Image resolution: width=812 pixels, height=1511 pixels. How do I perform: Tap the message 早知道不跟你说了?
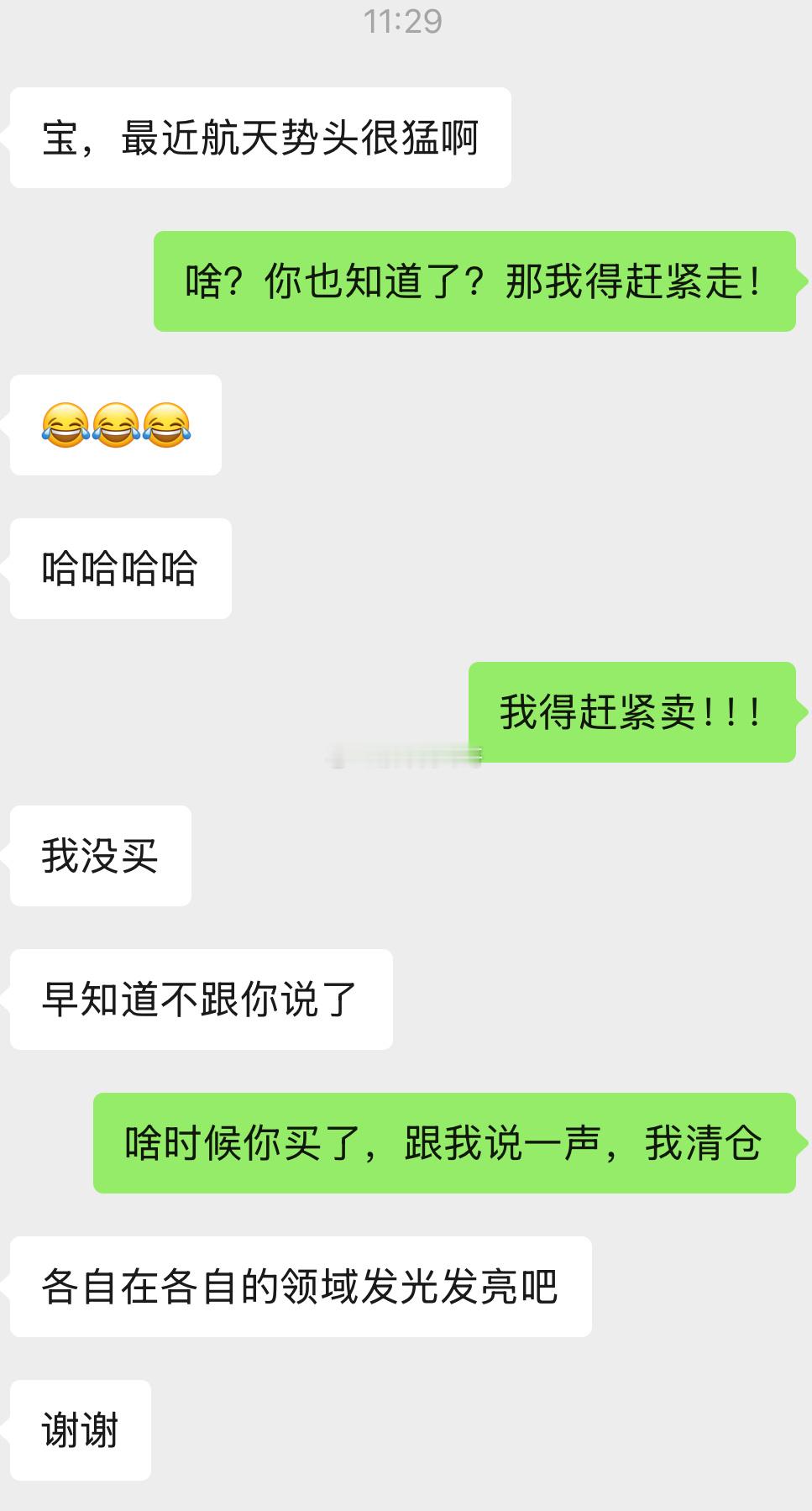pyautogui.click(x=200, y=998)
